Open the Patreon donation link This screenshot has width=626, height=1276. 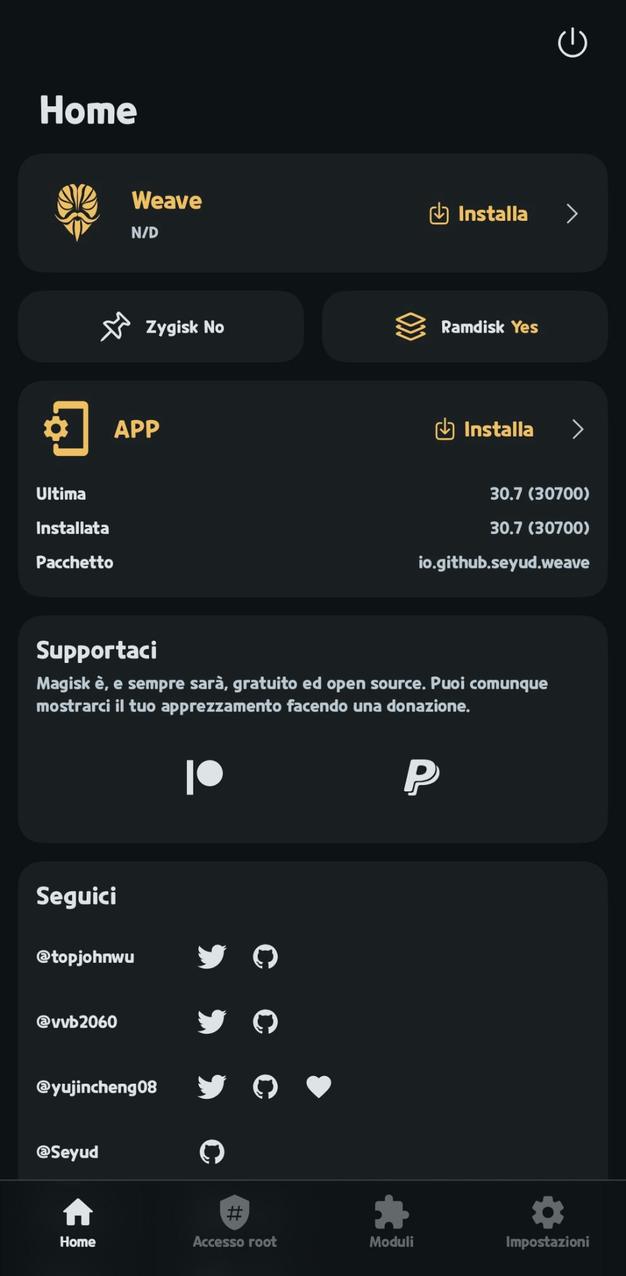pos(205,776)
